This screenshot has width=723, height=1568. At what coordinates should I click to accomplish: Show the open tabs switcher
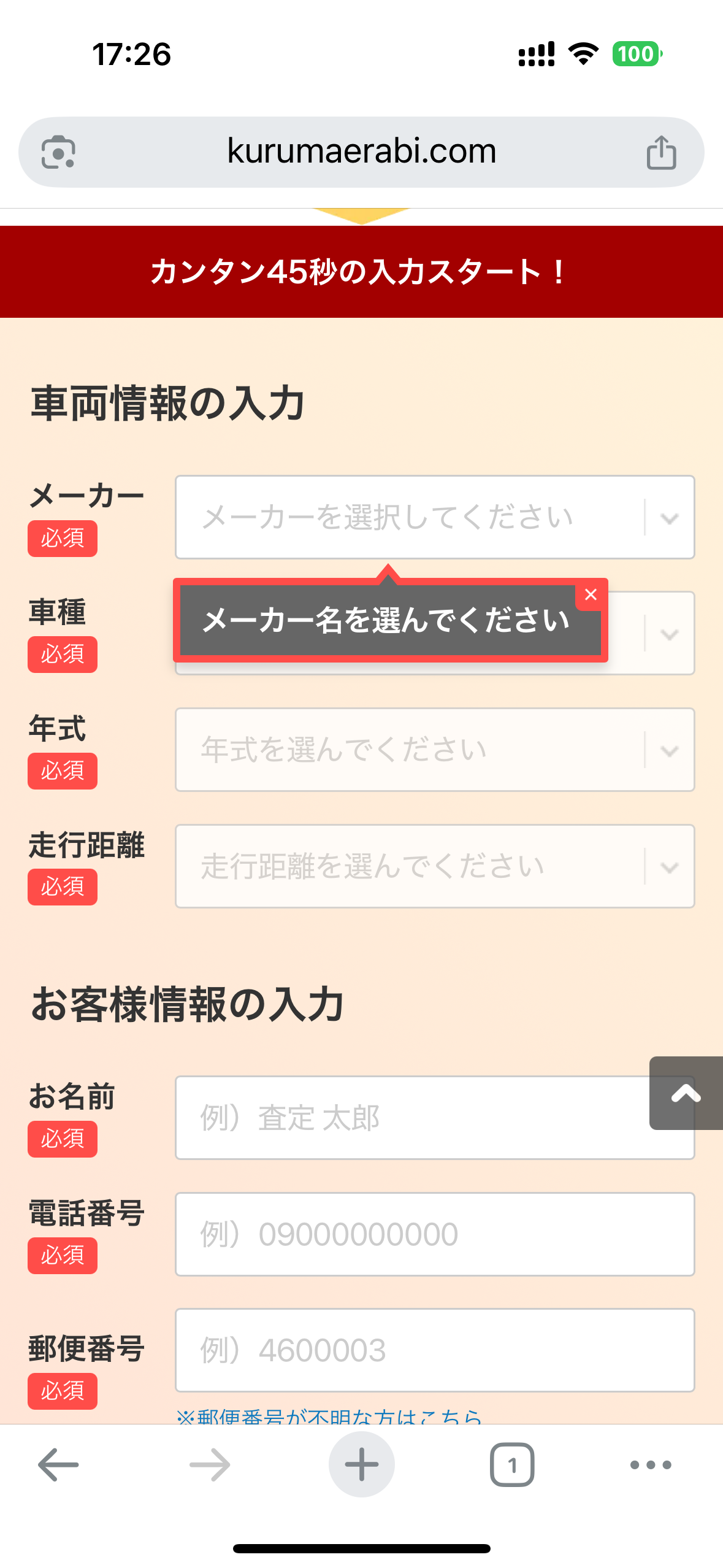(511, 1464)
